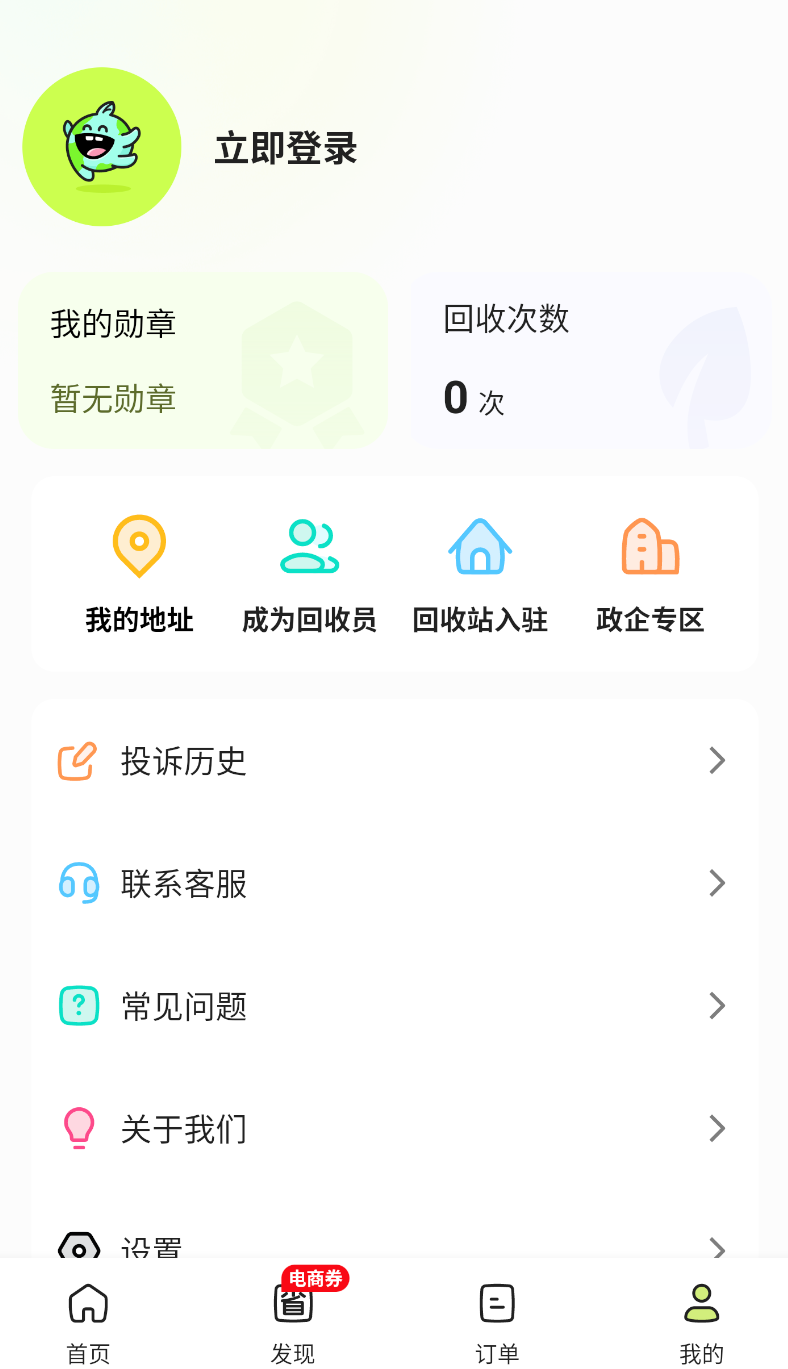Click the 投诉历史 pencil icon
Viewport: 788px width, 1369px height.
(x=78, y=760)
